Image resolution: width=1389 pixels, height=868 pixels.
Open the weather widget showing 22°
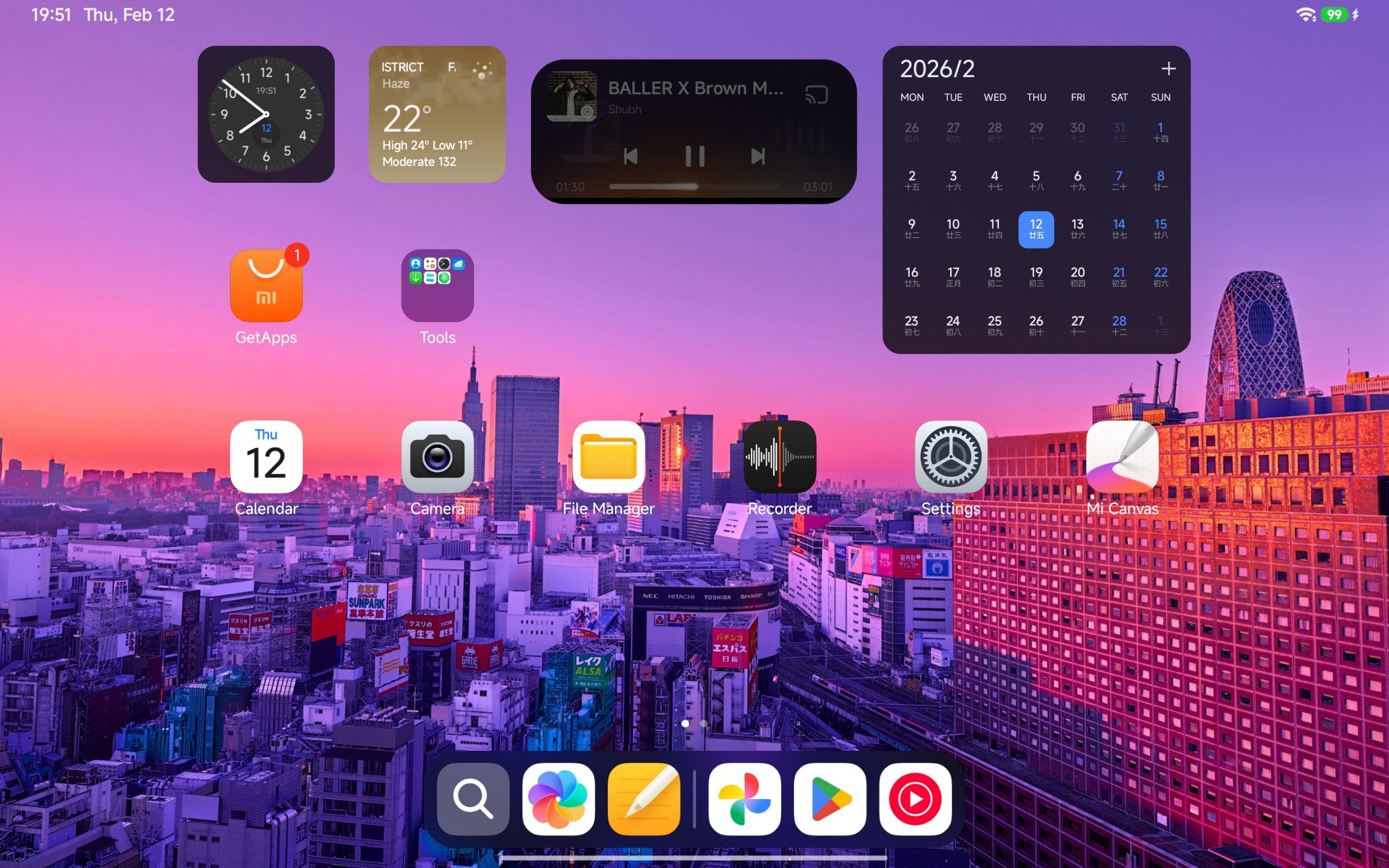coord(437,114)
